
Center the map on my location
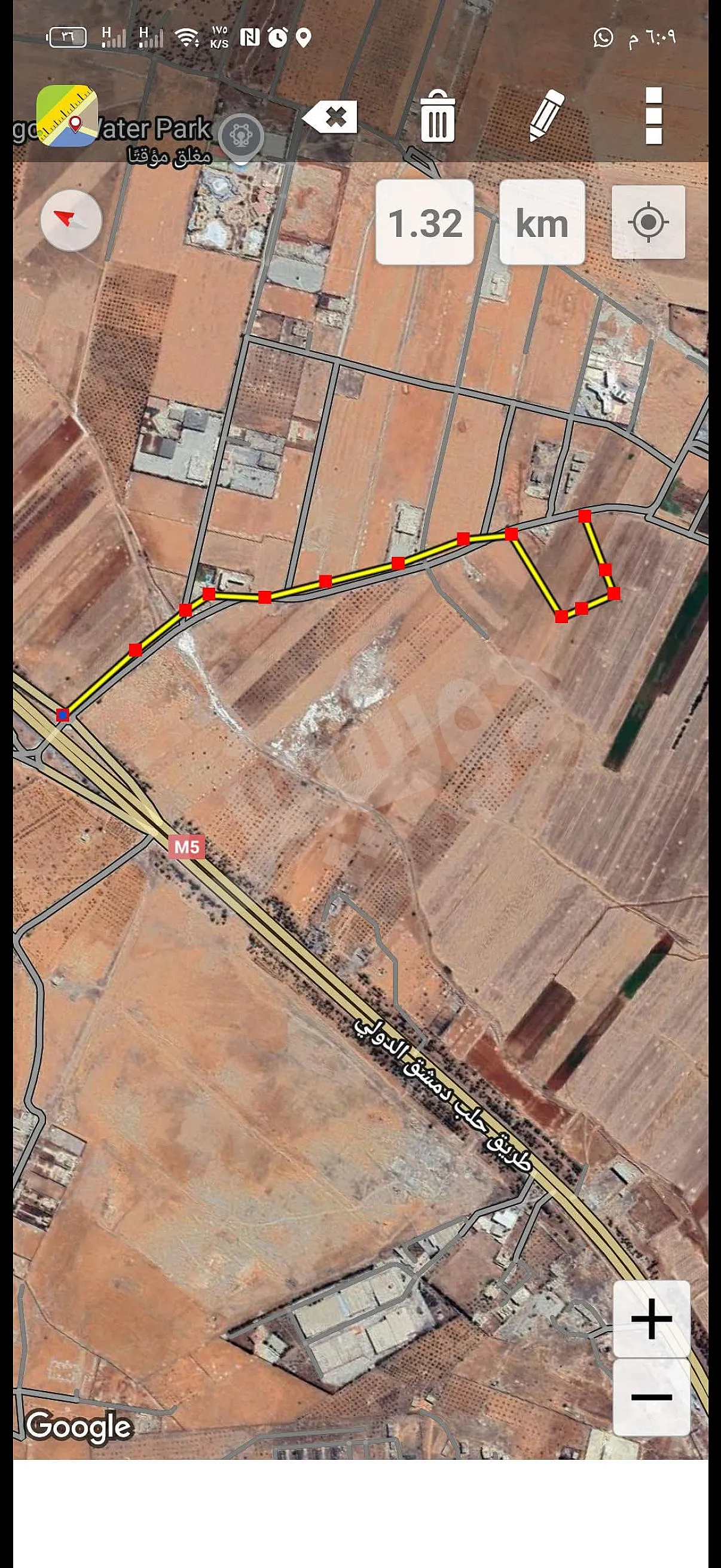coord(648,222)
